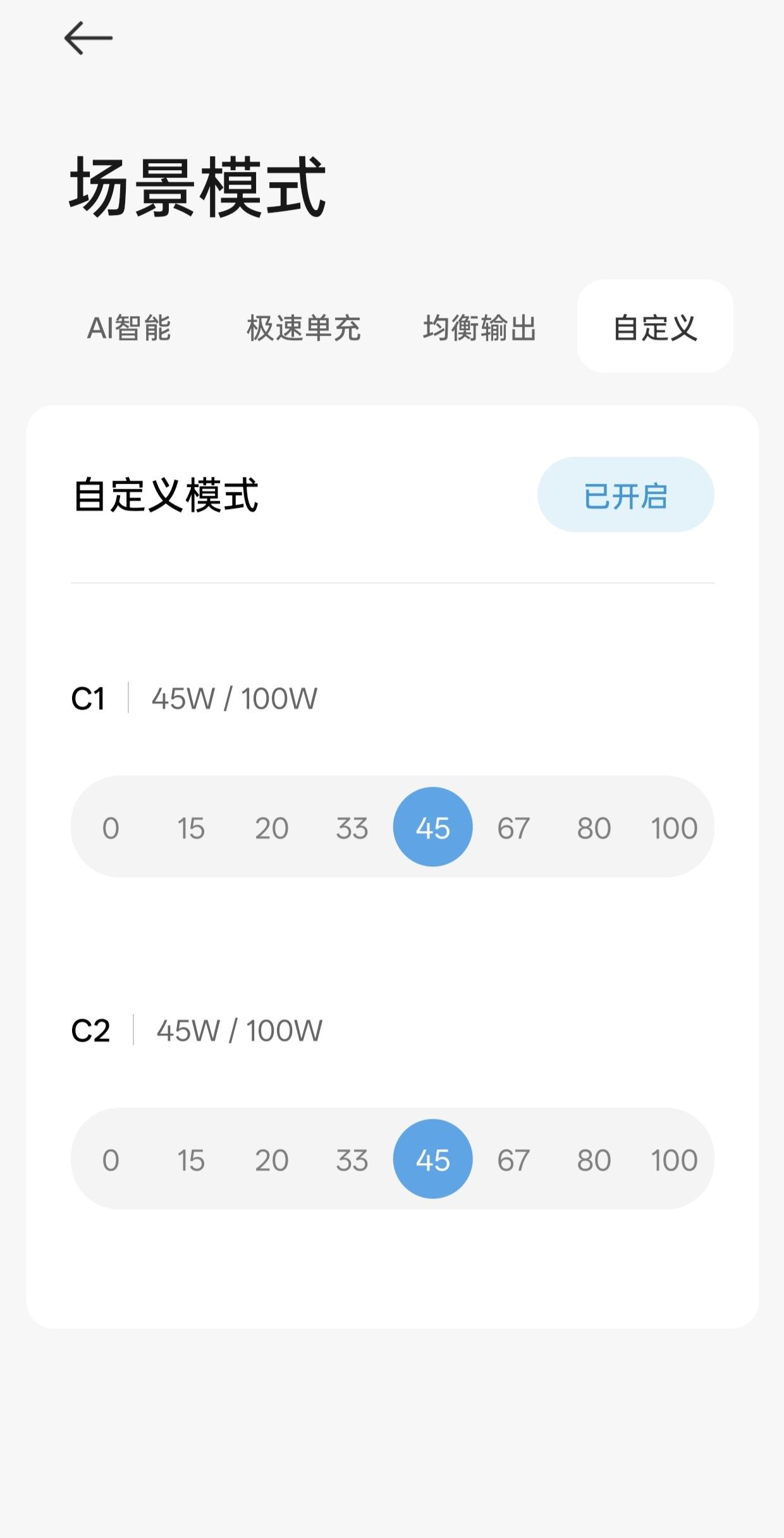Set C2 output to 20
The height and width of the screenshot is (1538, 784).
(x=272, y=1160)
